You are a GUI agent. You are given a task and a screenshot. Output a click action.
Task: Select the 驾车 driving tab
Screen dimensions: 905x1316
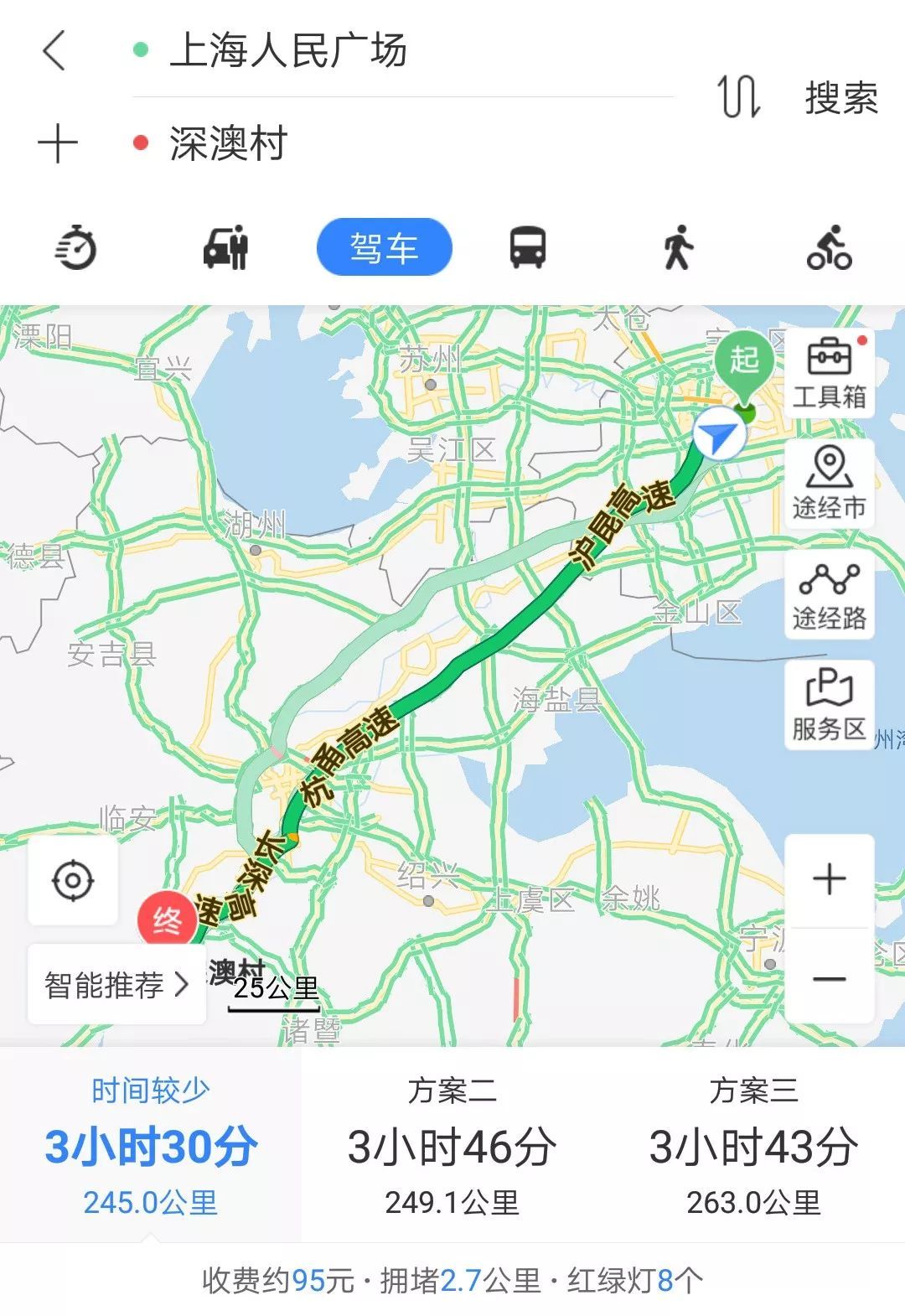click(384, 247)
